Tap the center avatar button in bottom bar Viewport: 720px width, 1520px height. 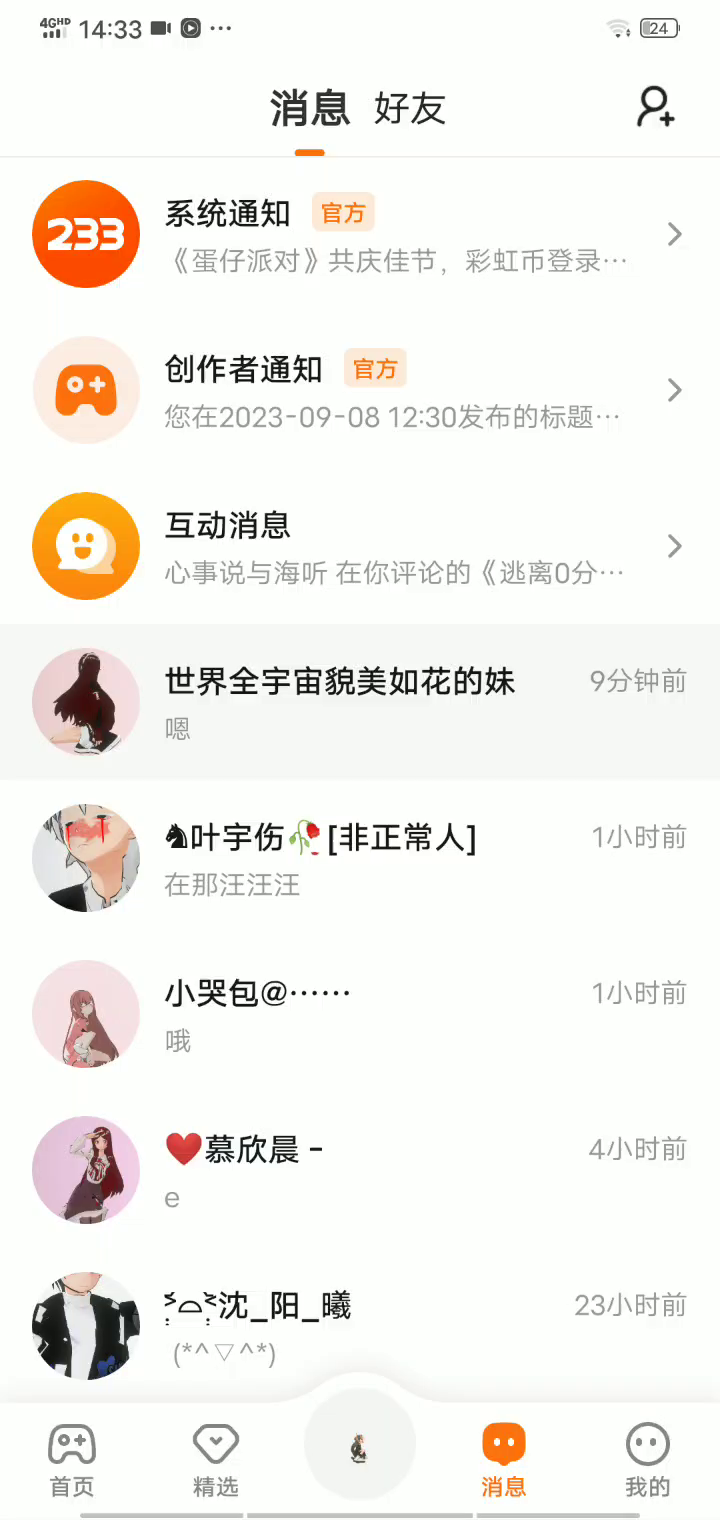pos(360,1445)
